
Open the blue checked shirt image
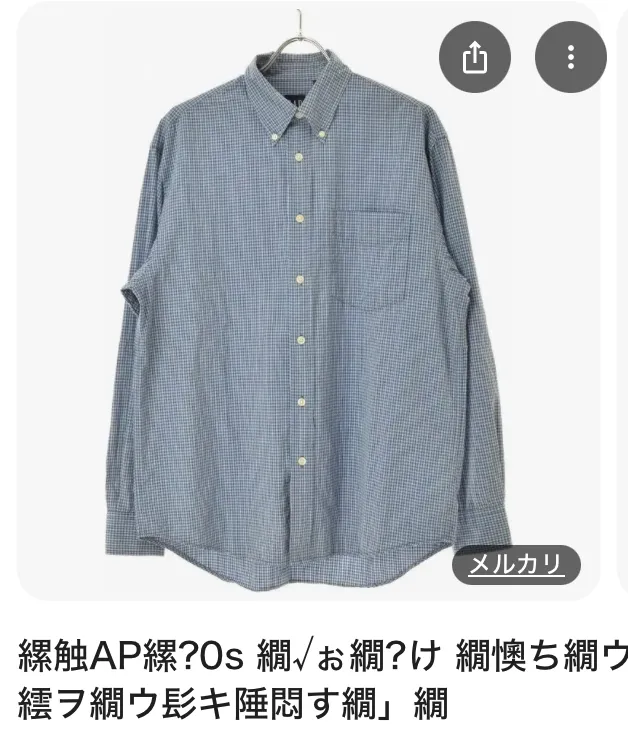(308, 301)
